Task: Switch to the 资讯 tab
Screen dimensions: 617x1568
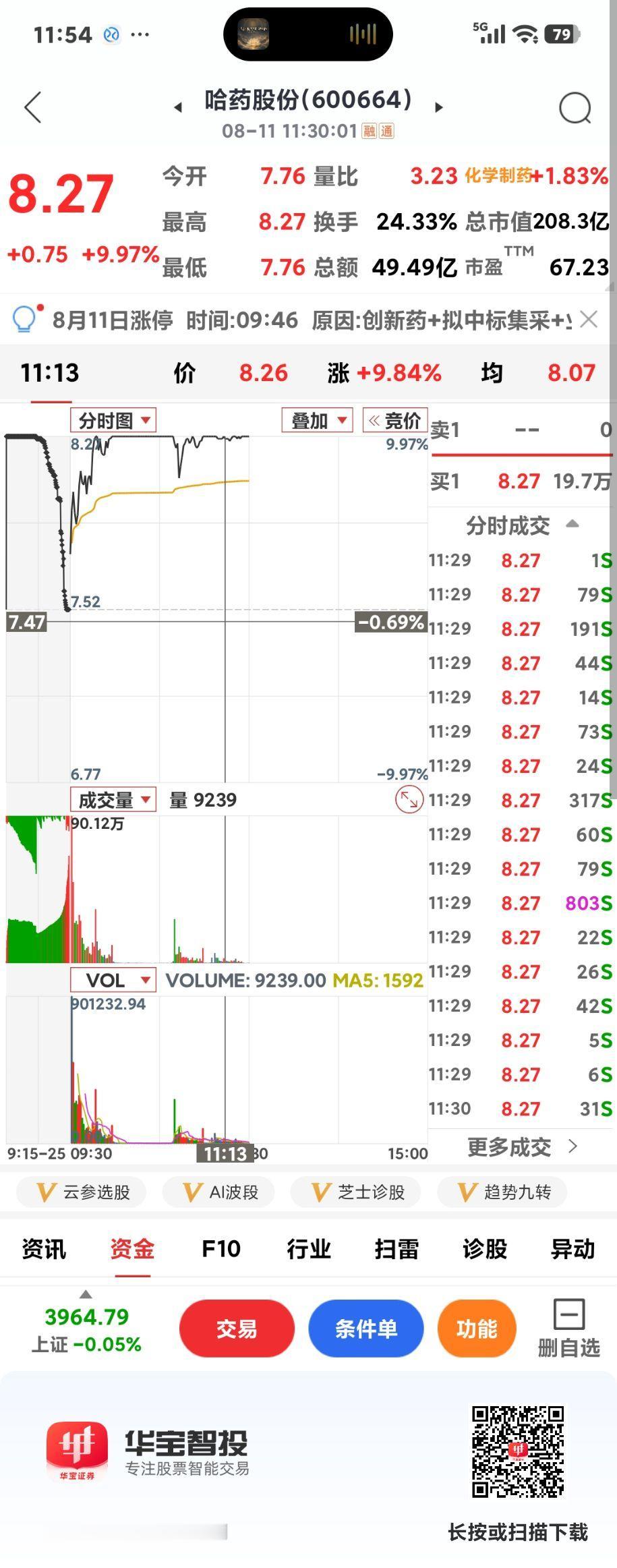Action: [x=44, y=1249]
